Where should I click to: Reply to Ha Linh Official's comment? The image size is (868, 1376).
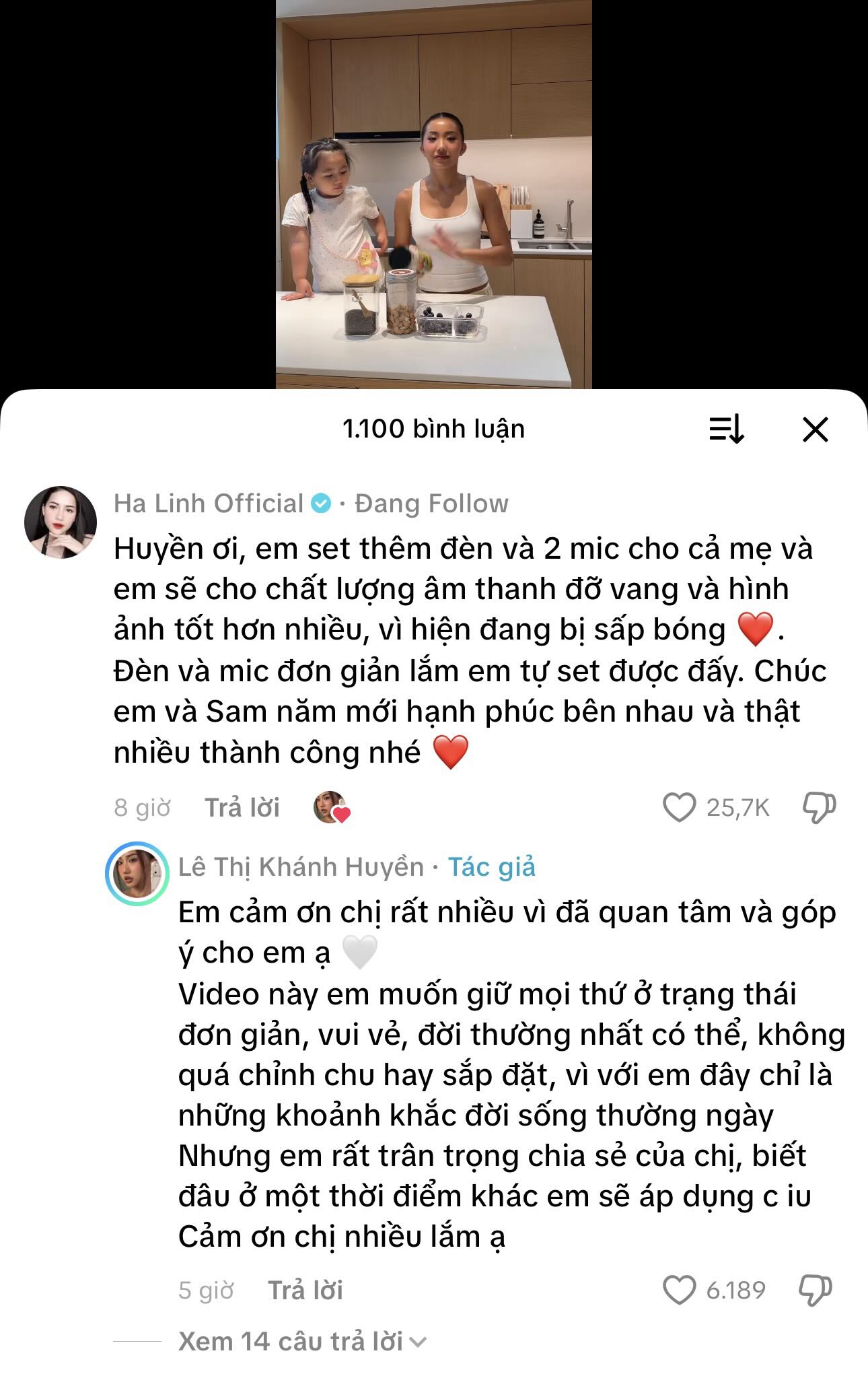coord(242,807)
